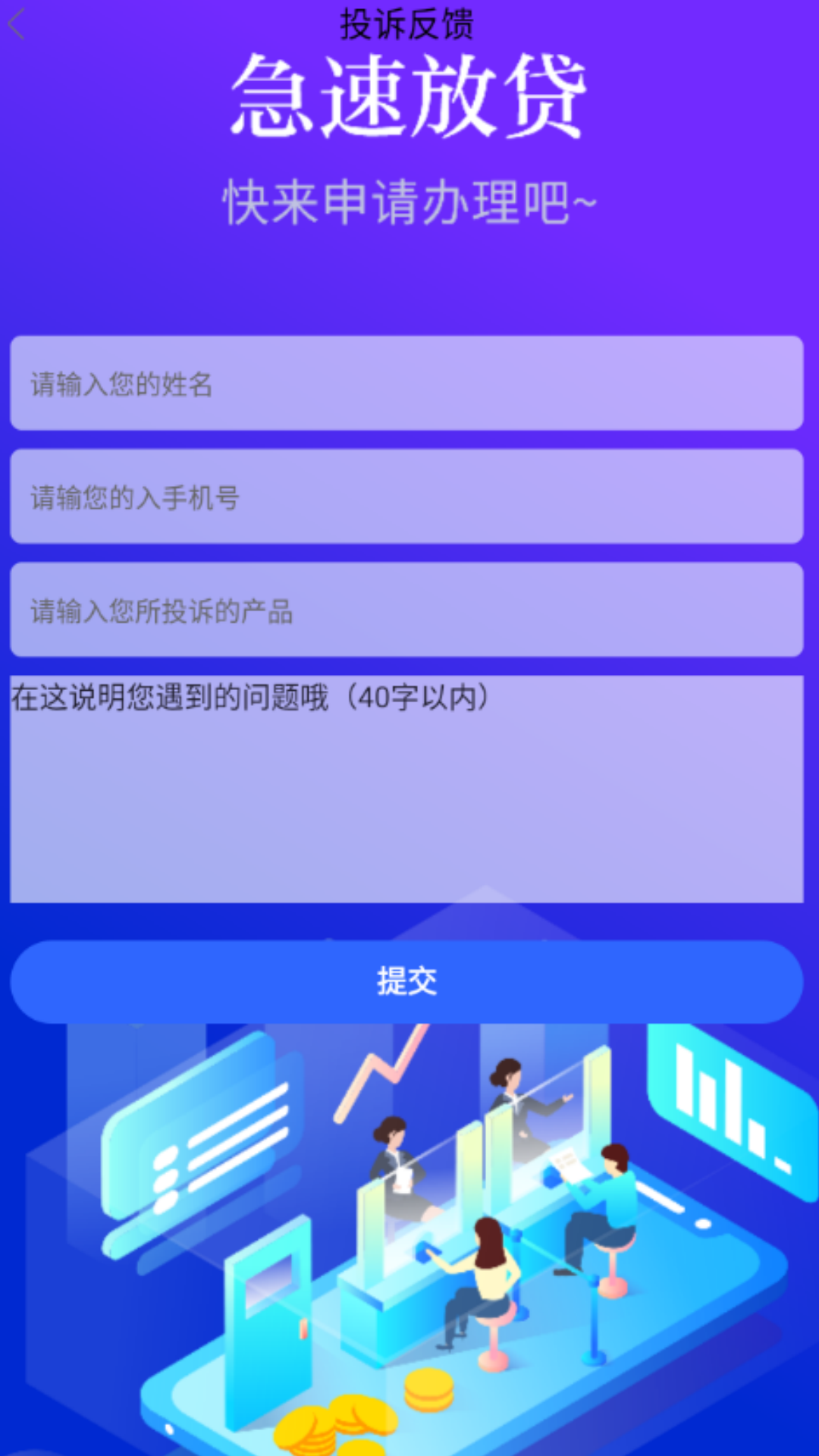The width and height of the screenshot is (819, 1456).
Task: Focus the complained product input field
Action: 408,607
